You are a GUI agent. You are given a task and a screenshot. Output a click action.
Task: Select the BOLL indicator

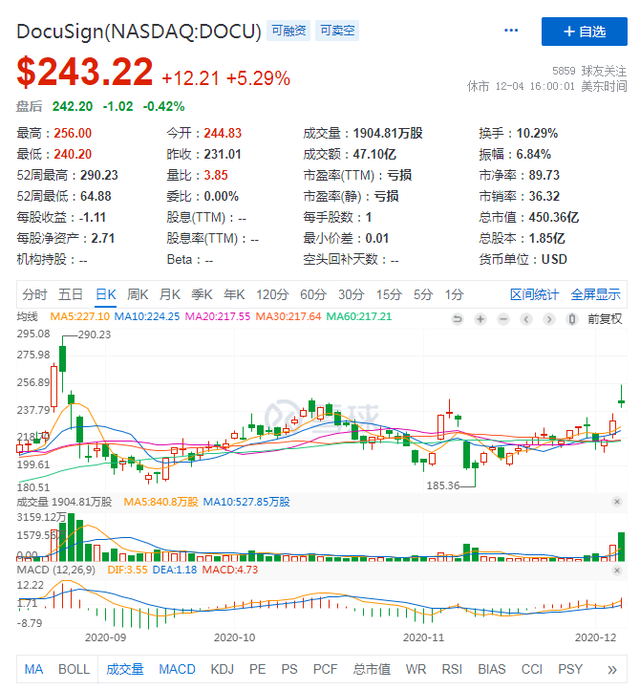[74, 669]
